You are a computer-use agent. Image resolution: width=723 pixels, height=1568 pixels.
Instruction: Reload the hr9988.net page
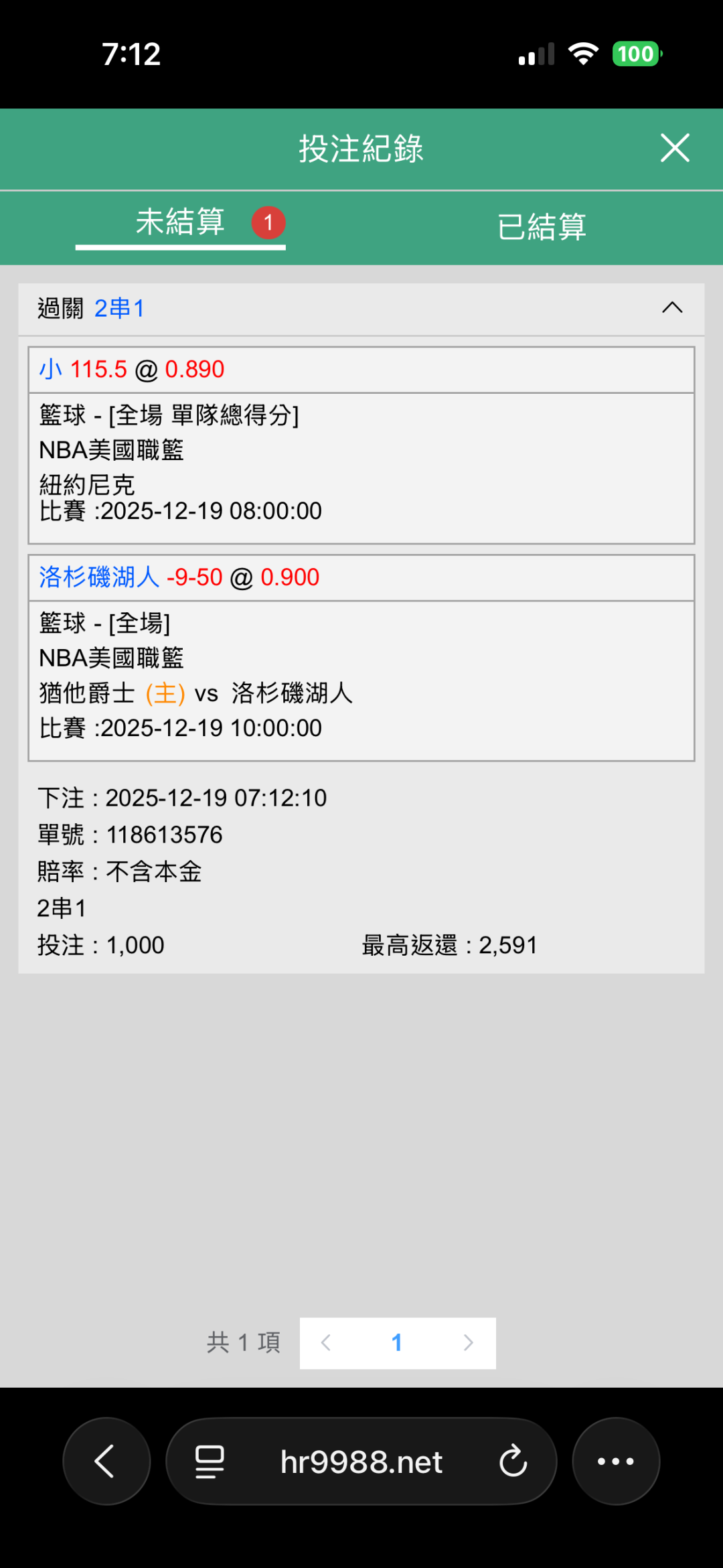pyautogui.click(x=513, y=1461)
